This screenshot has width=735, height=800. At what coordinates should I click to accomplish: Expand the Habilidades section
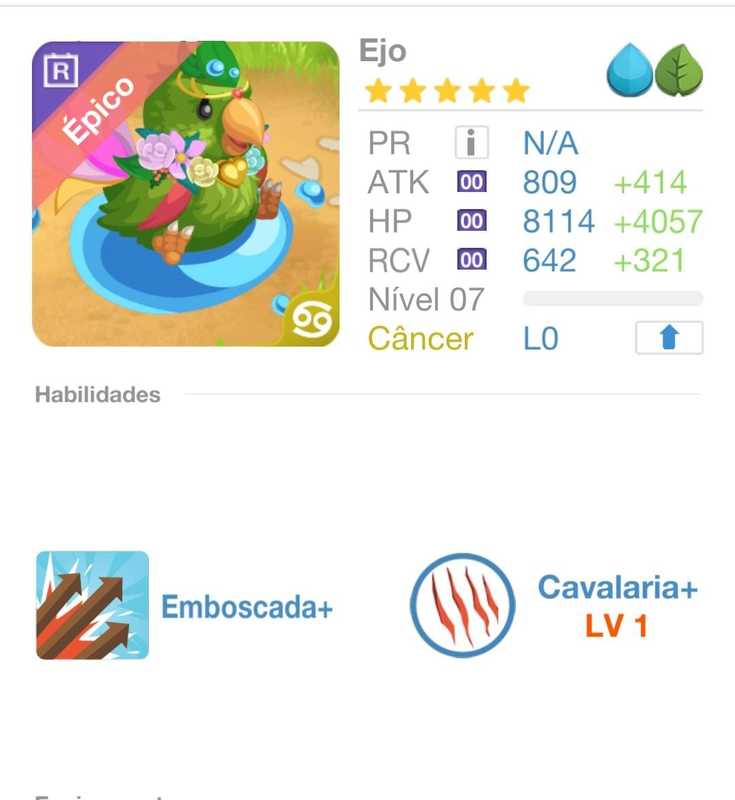97,394
